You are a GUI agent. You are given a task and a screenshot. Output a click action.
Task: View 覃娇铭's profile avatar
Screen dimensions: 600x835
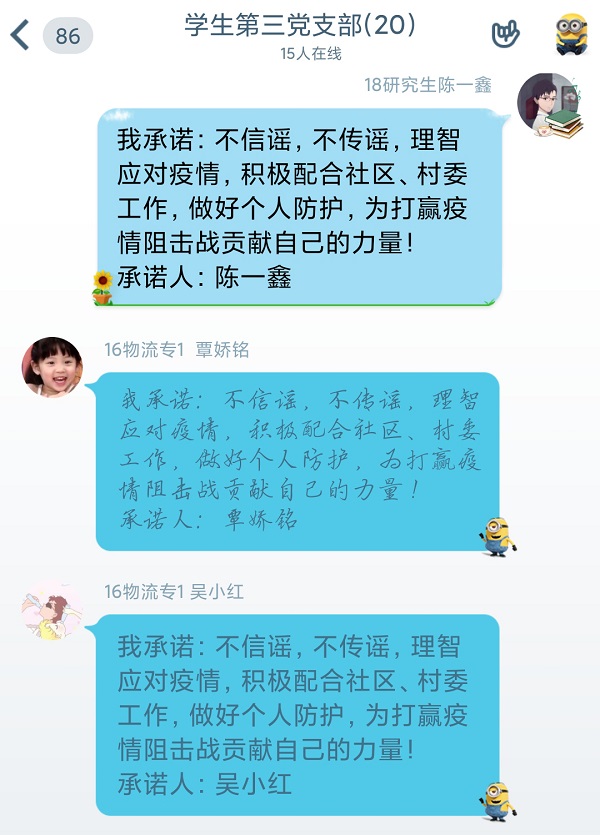click(52, 367)
